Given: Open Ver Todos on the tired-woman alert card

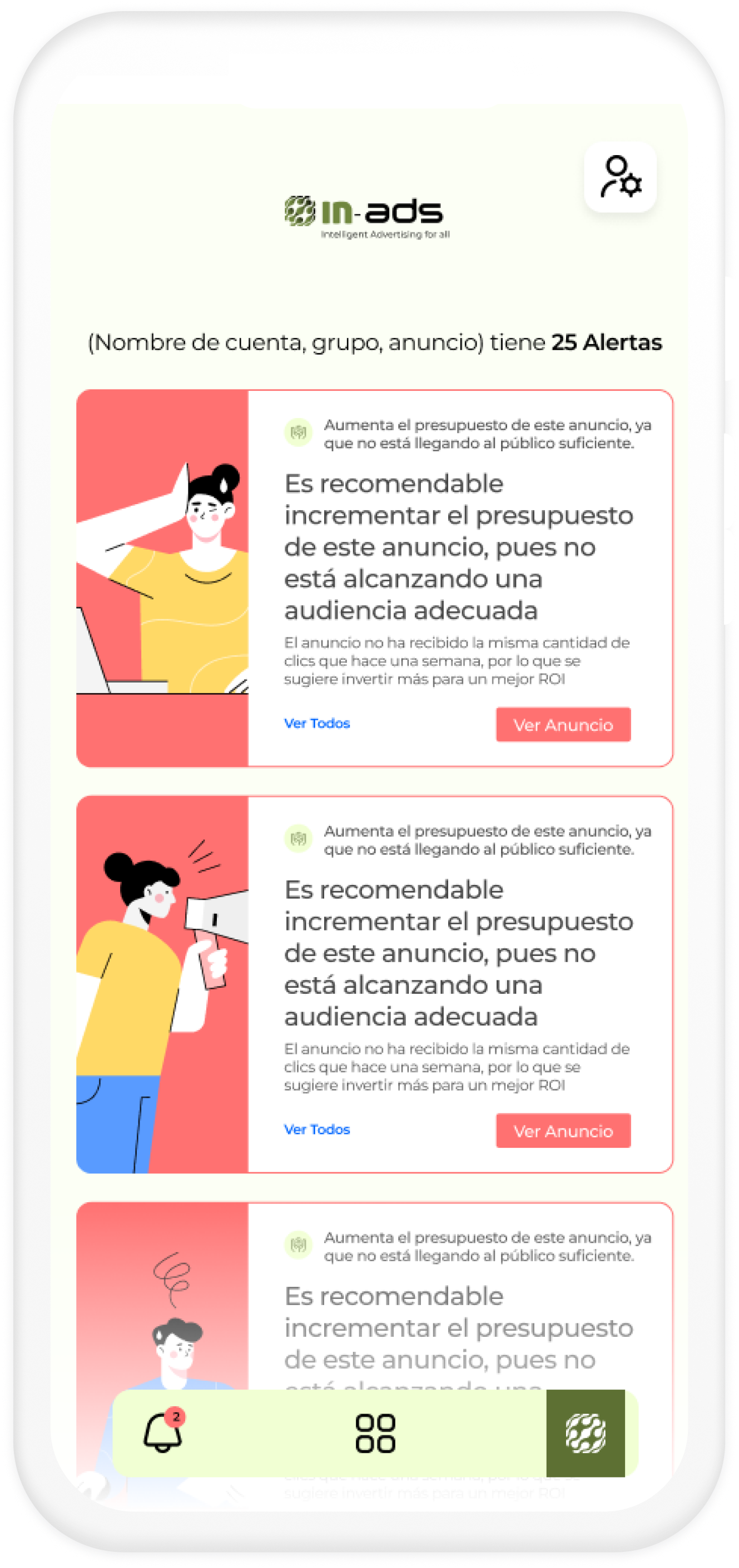Looking at the screenshot, I should (x=316, y=723).
